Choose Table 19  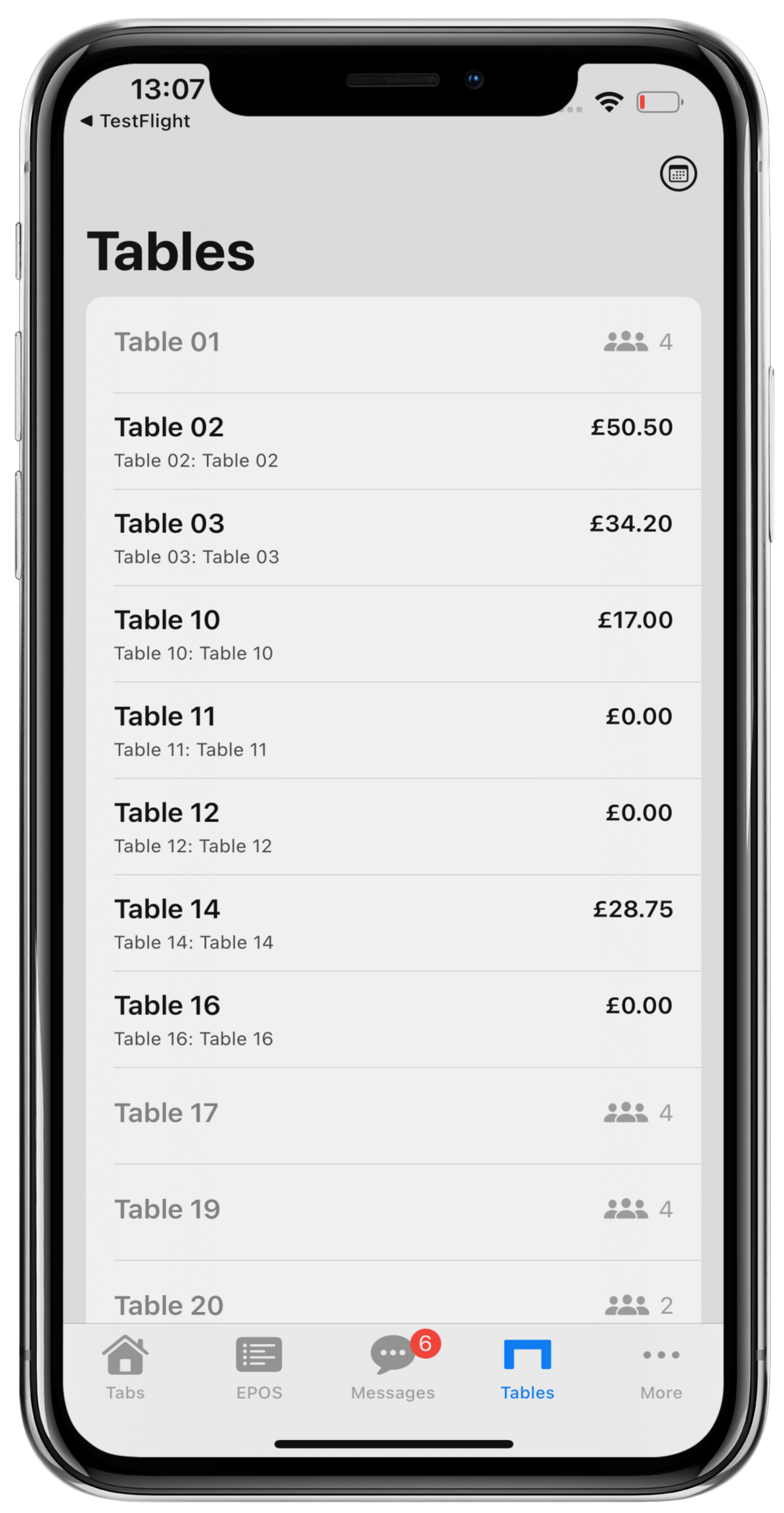[x=393, y=1213]
